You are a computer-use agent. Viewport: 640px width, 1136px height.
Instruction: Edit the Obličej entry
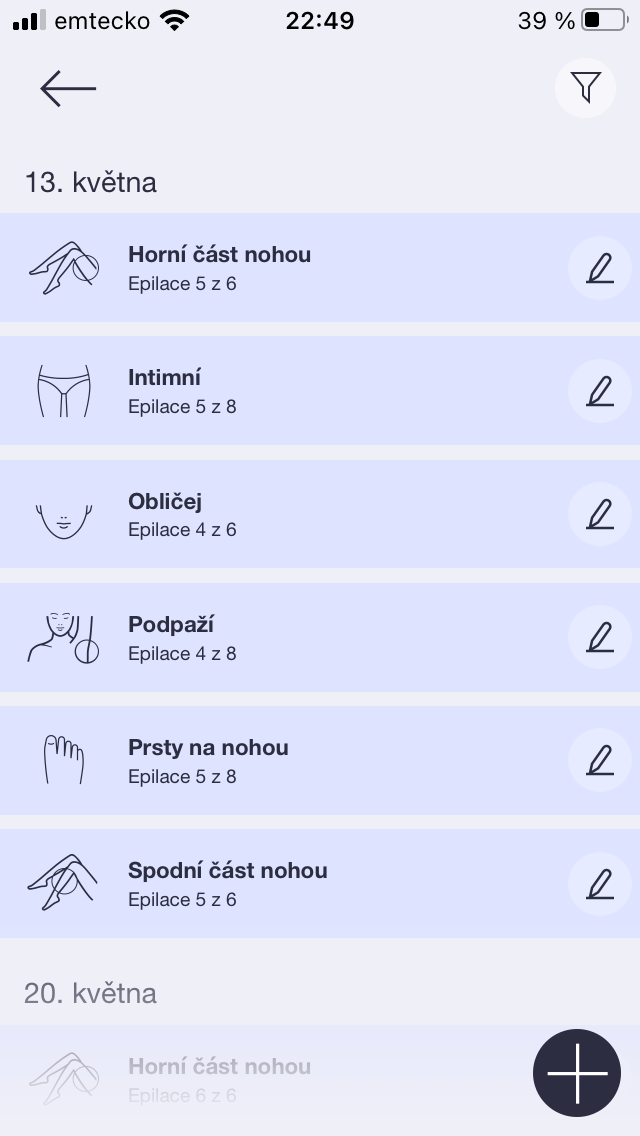[x=599, y=514]
